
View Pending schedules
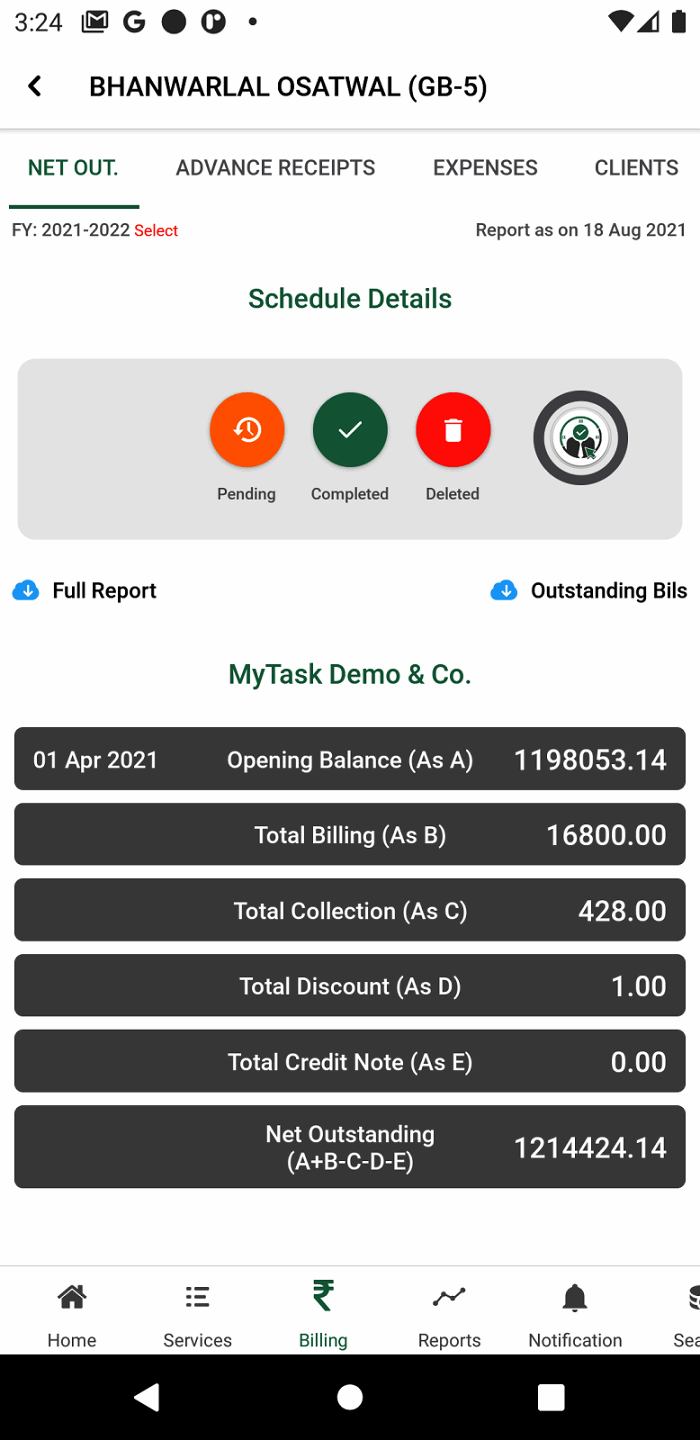247,430
